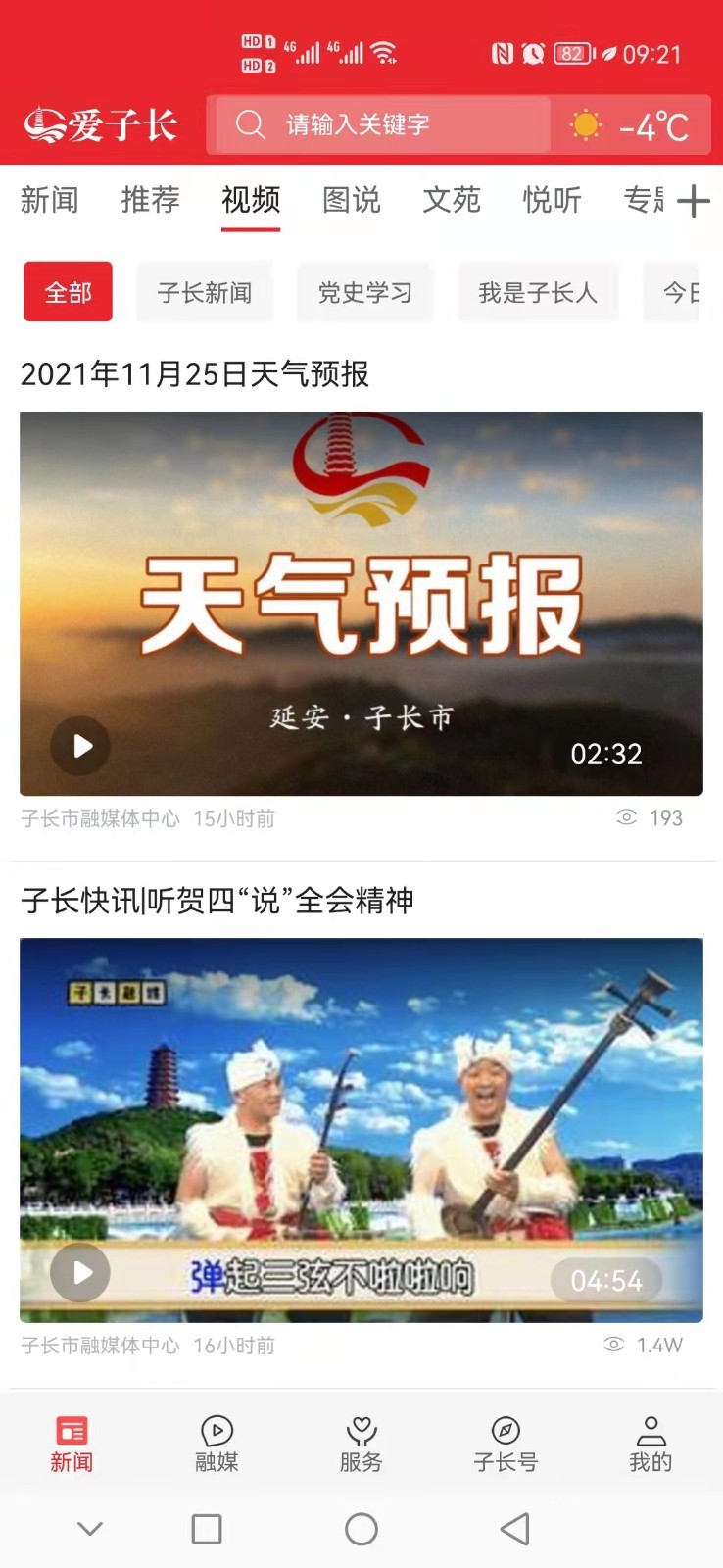Open the 子长号 bottom tab
This screenshot has width=723, height=1568.
(506, 1444)
